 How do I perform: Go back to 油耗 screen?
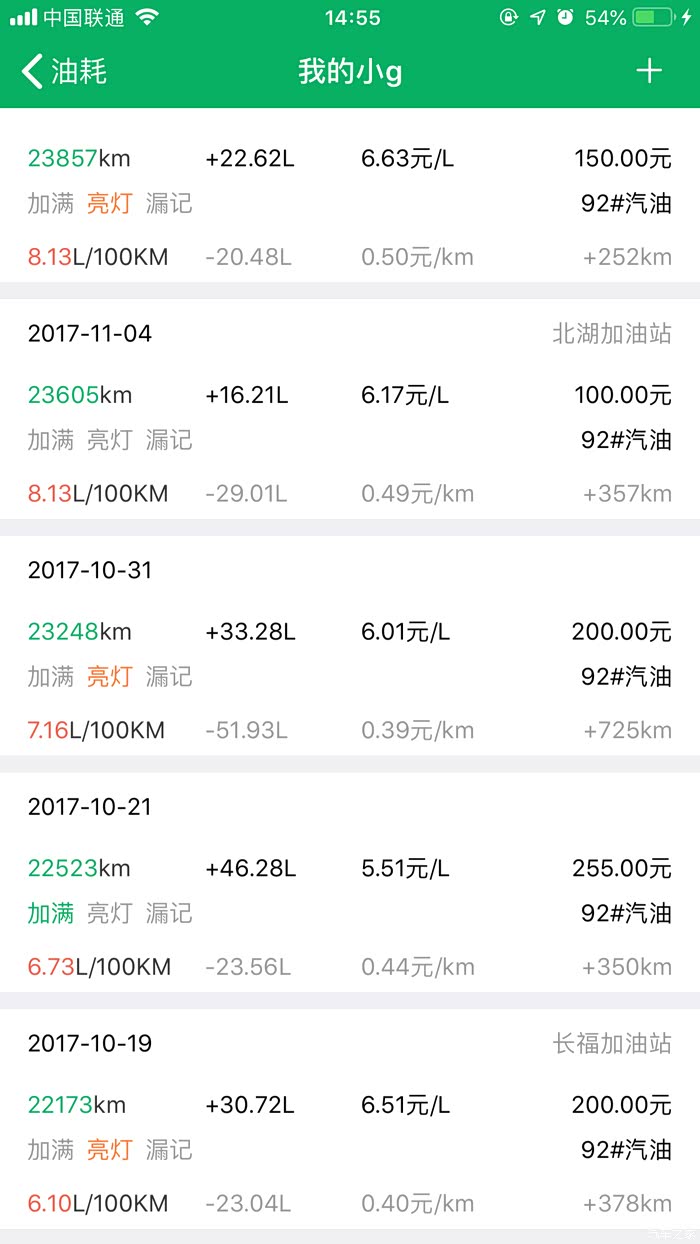63,71
